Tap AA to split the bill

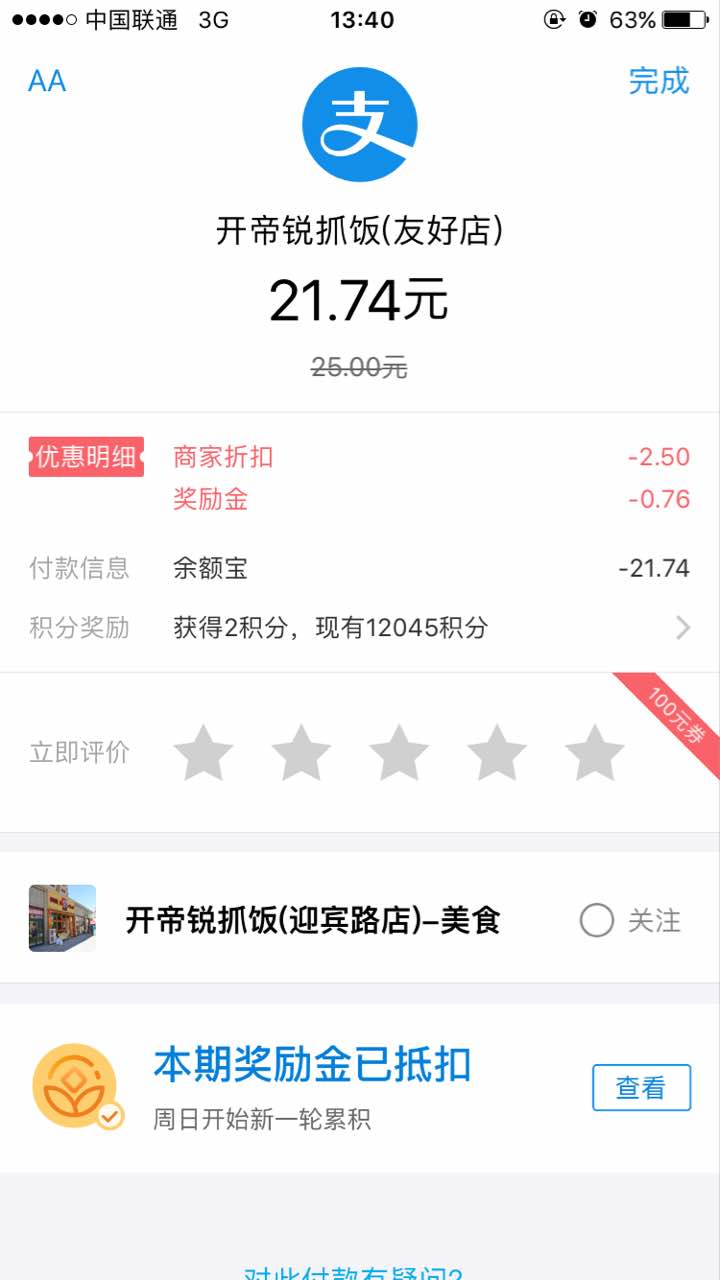(47, 81)
